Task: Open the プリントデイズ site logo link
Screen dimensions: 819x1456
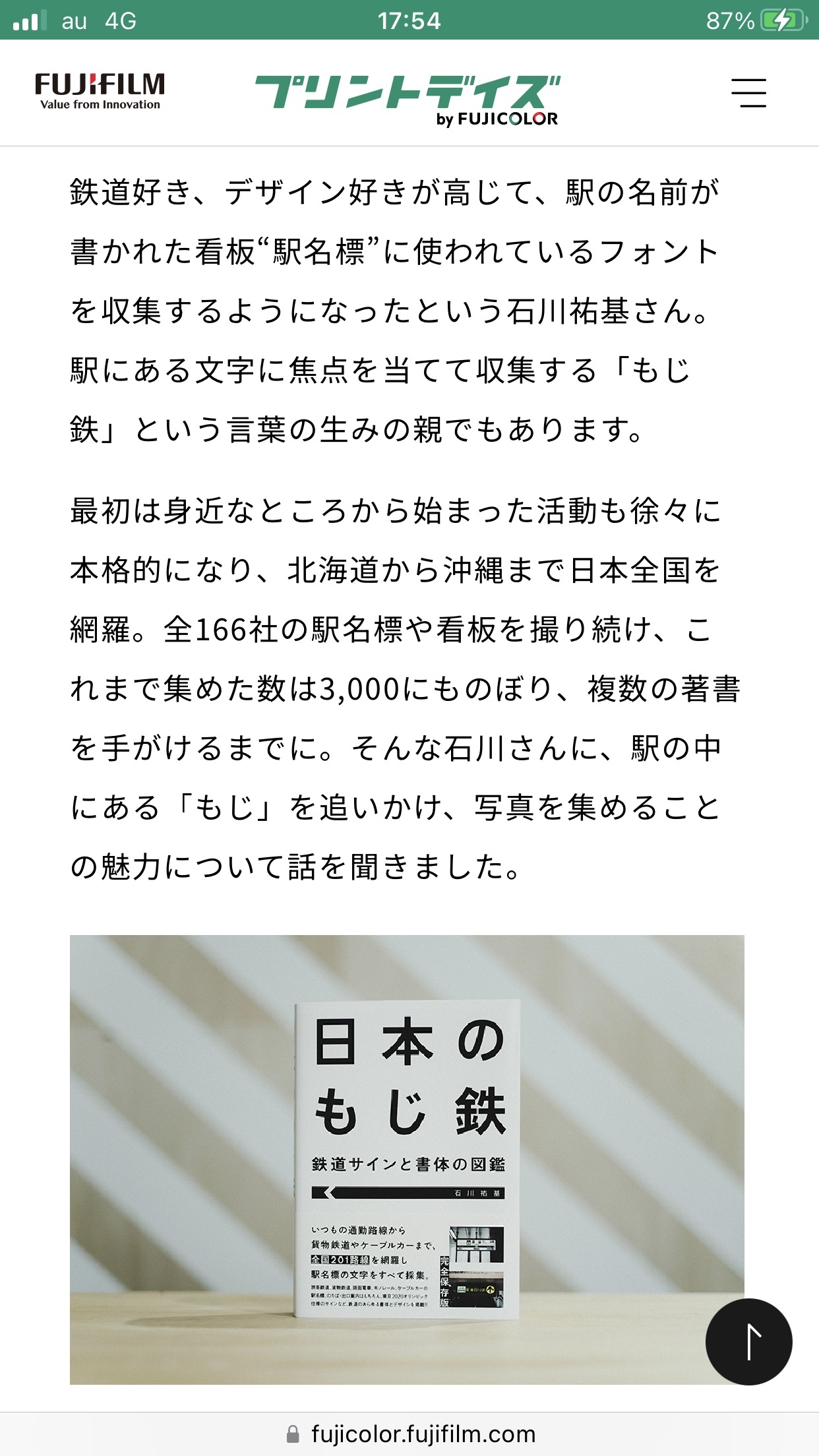Action: [x=408, y=100]
